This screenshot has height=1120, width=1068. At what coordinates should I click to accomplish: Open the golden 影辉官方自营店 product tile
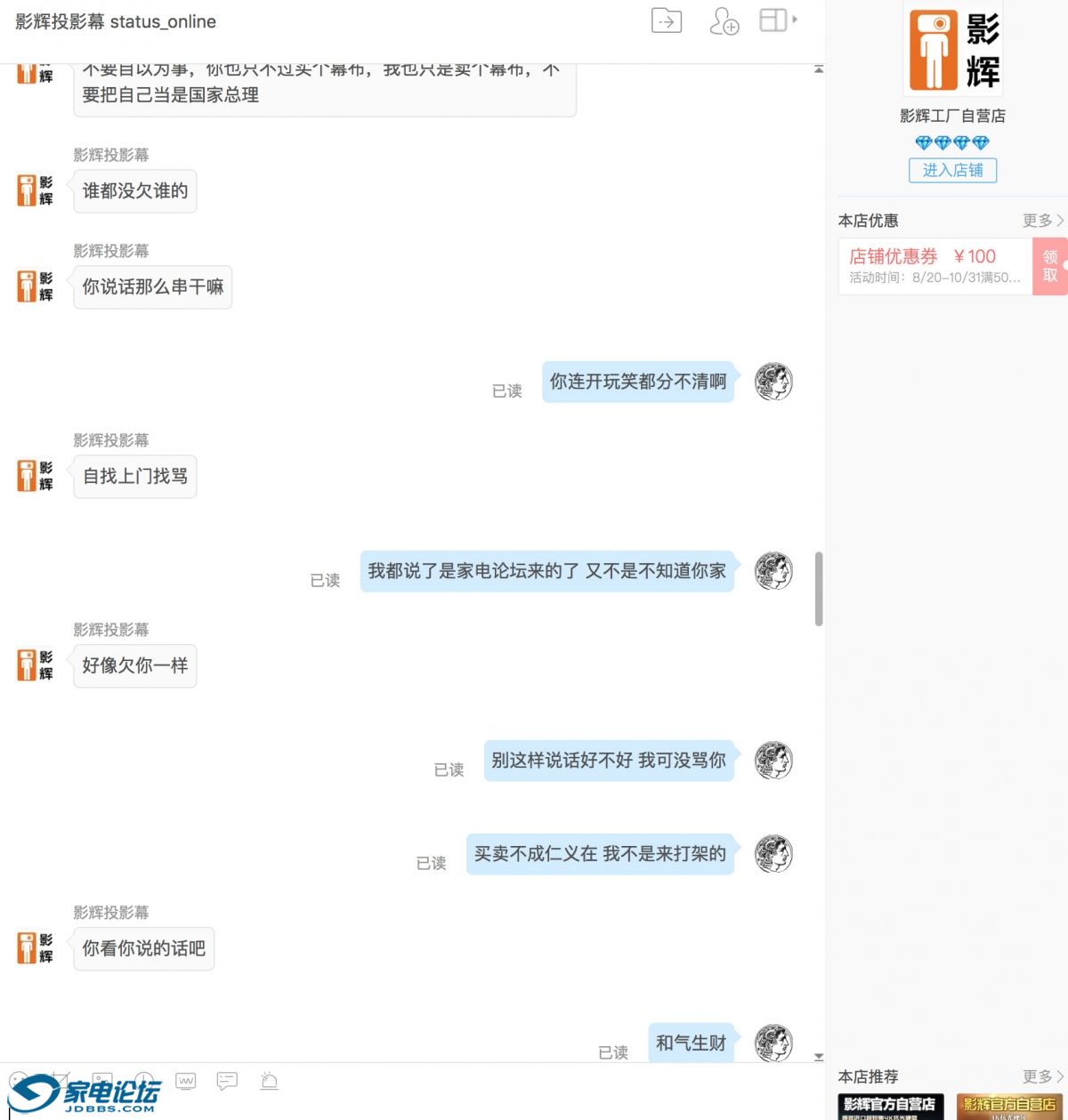click(1009, 1106)
